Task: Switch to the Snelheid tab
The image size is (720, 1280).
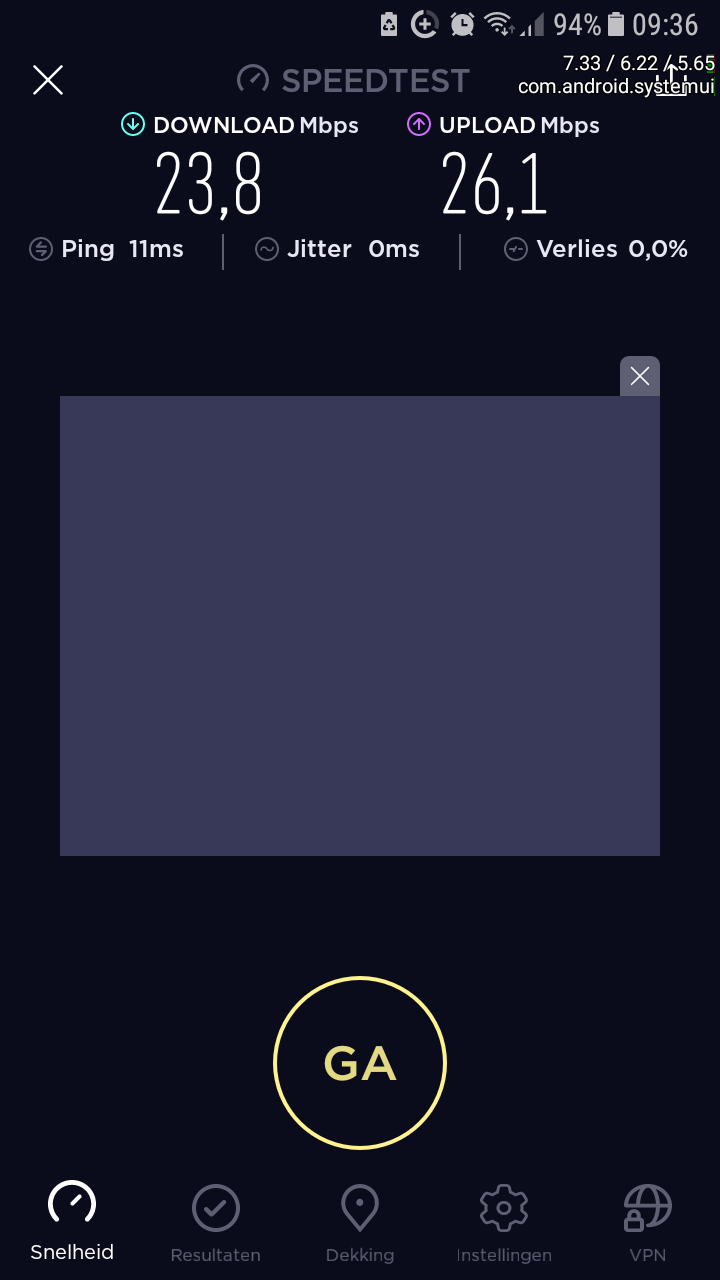Action: [72, 1221]
